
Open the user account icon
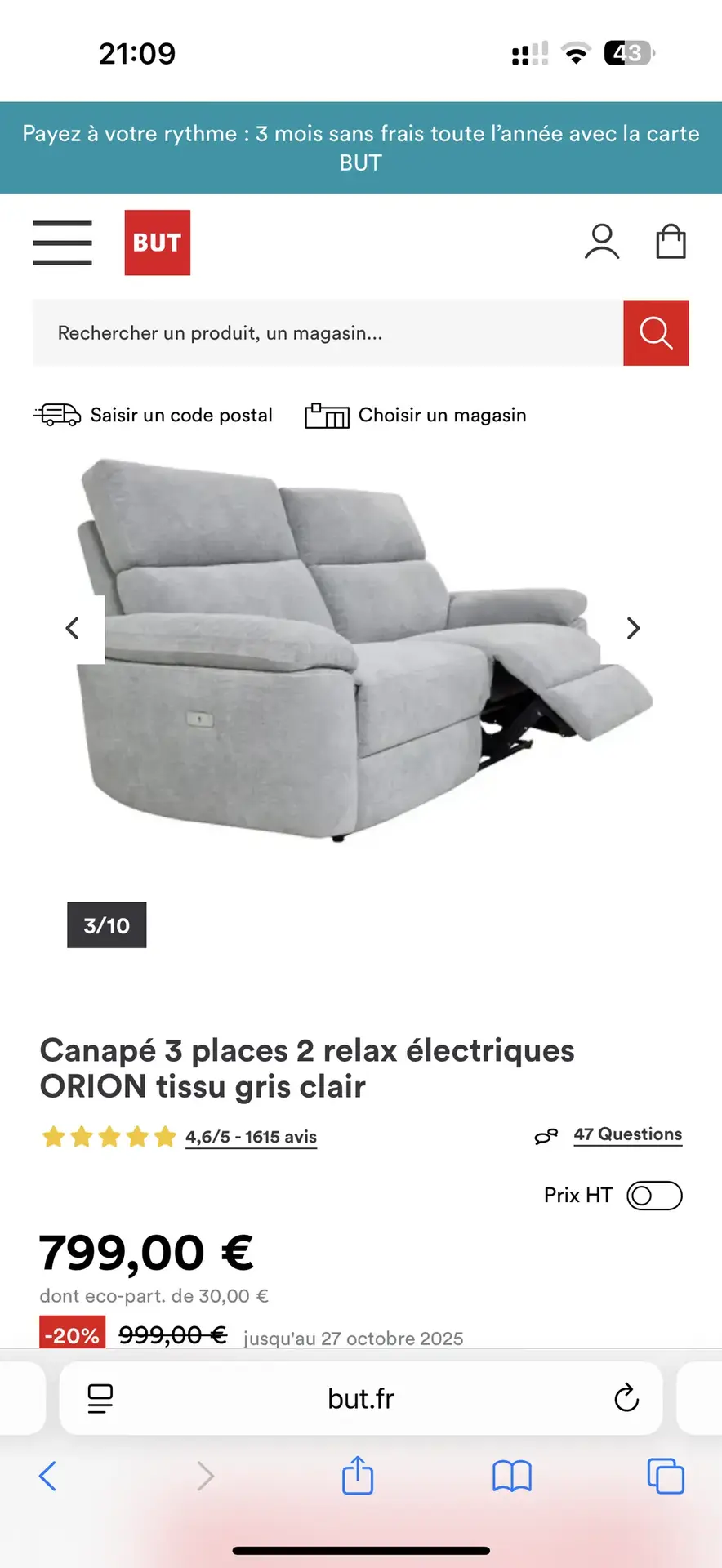pyautogui.click(x=602, y=242)
